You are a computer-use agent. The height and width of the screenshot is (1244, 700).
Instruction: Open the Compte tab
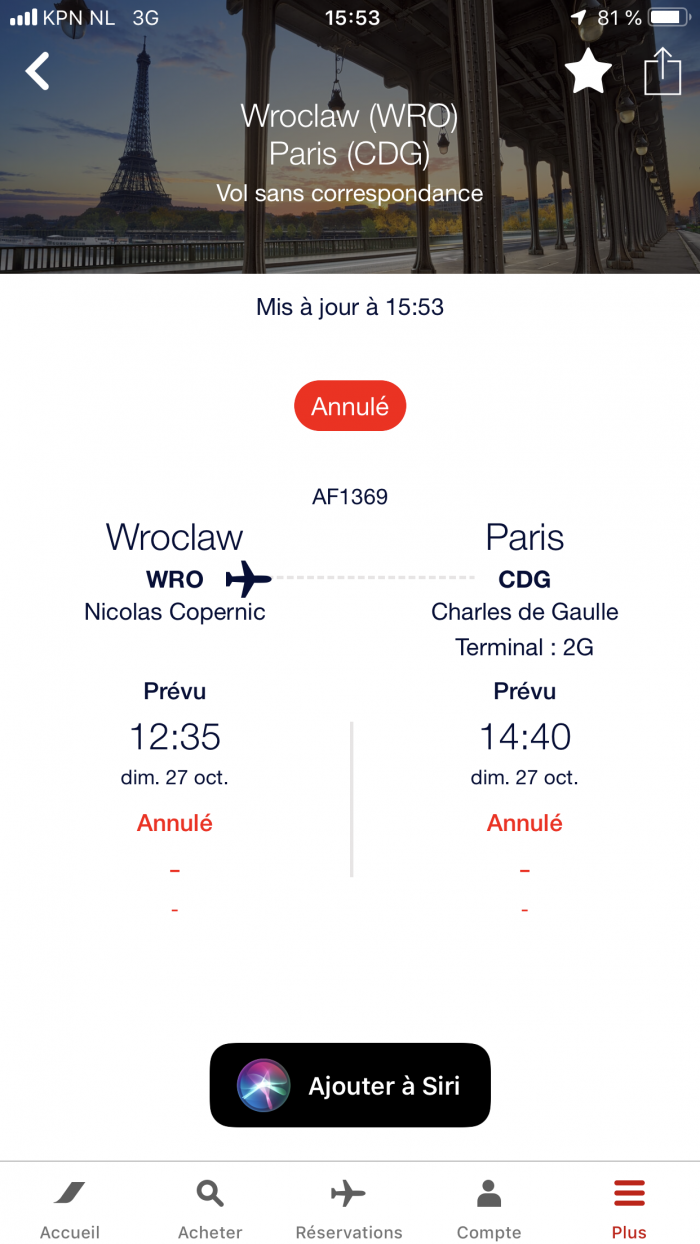(489, 1208)
